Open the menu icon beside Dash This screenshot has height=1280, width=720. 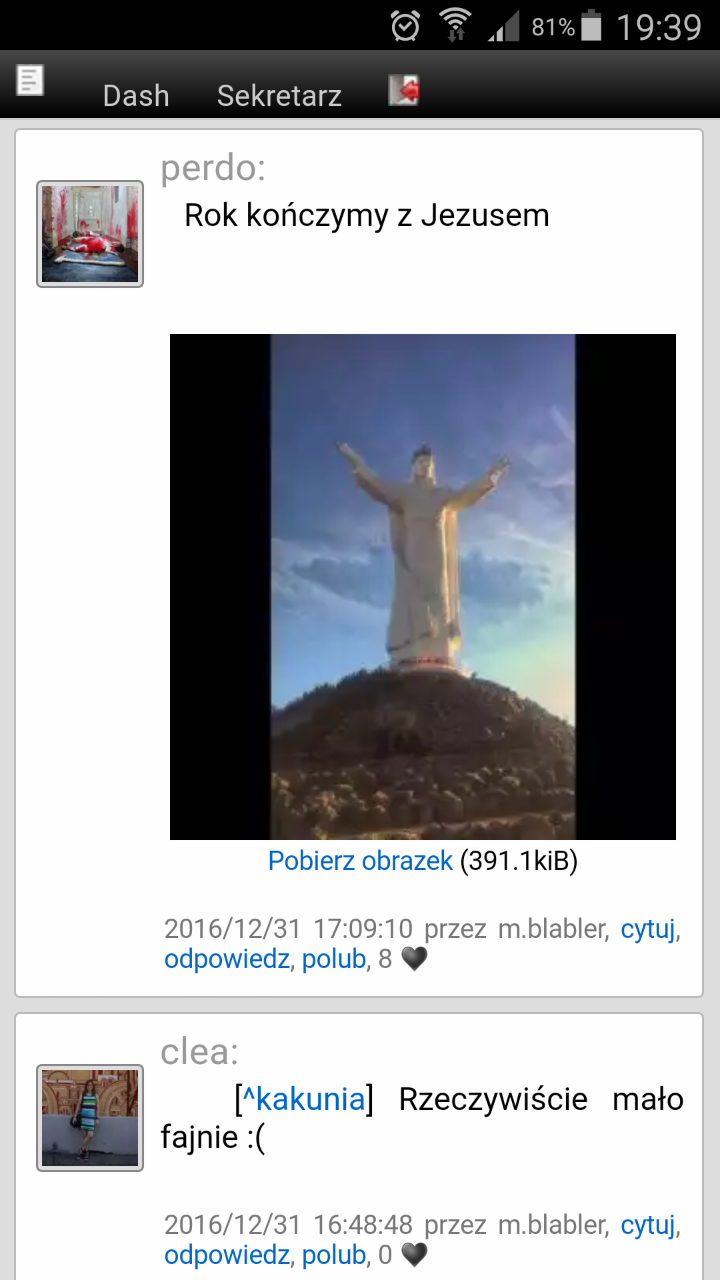coord(30,80)
